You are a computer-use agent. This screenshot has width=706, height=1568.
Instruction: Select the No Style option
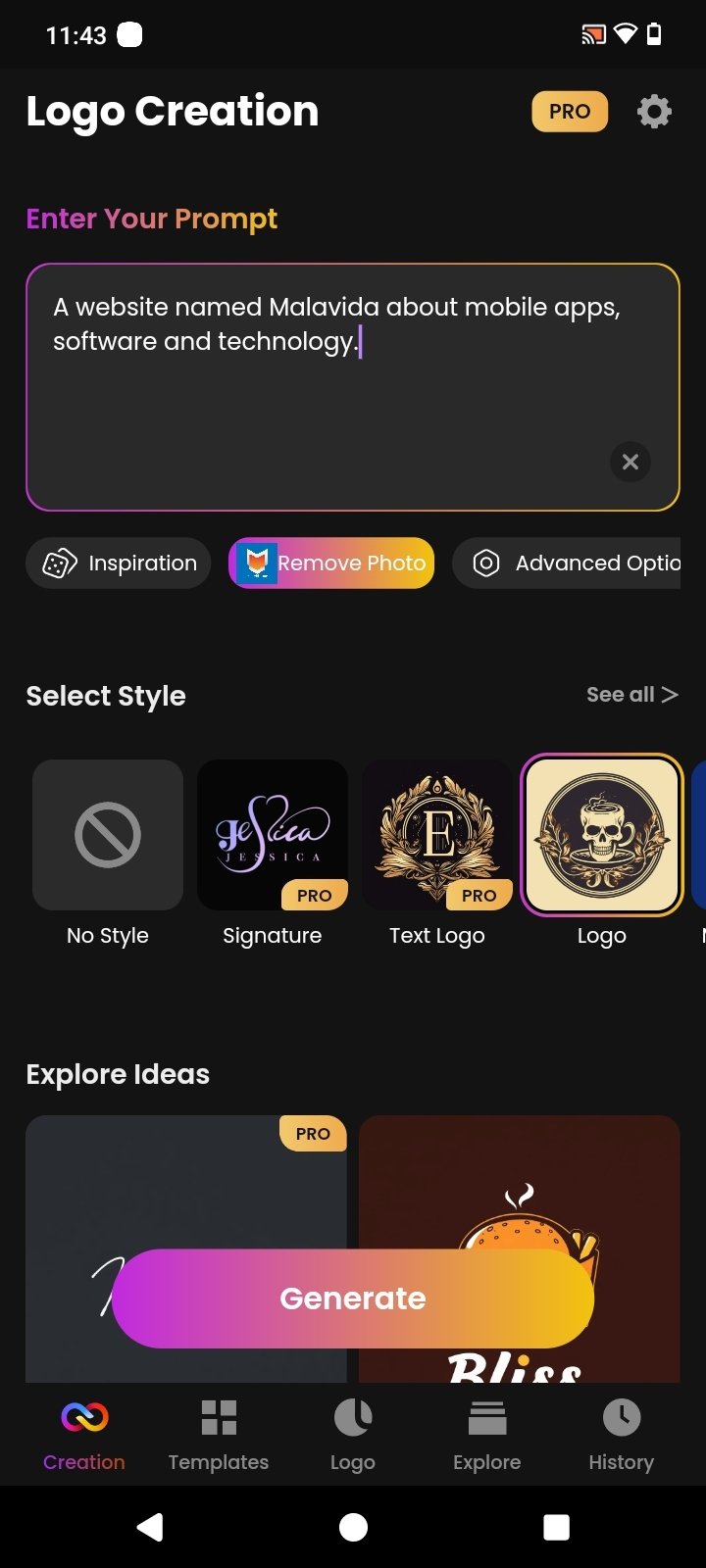[108, 836]
